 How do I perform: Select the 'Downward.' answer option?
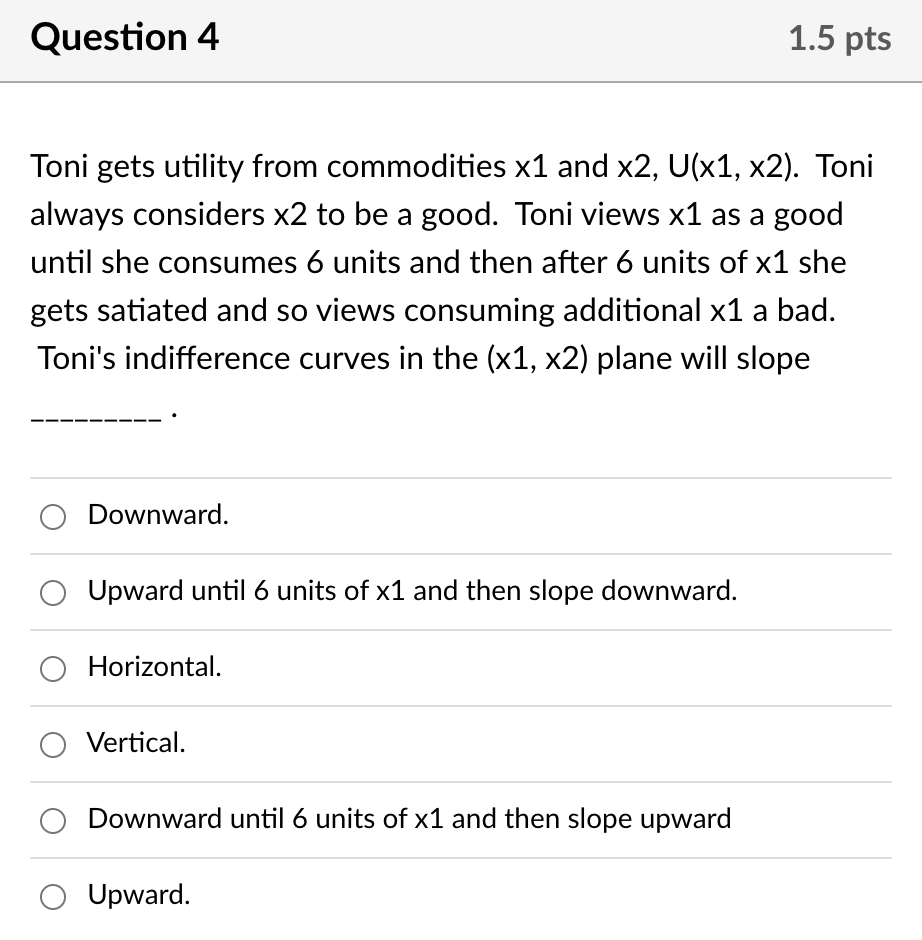[53, 517]
